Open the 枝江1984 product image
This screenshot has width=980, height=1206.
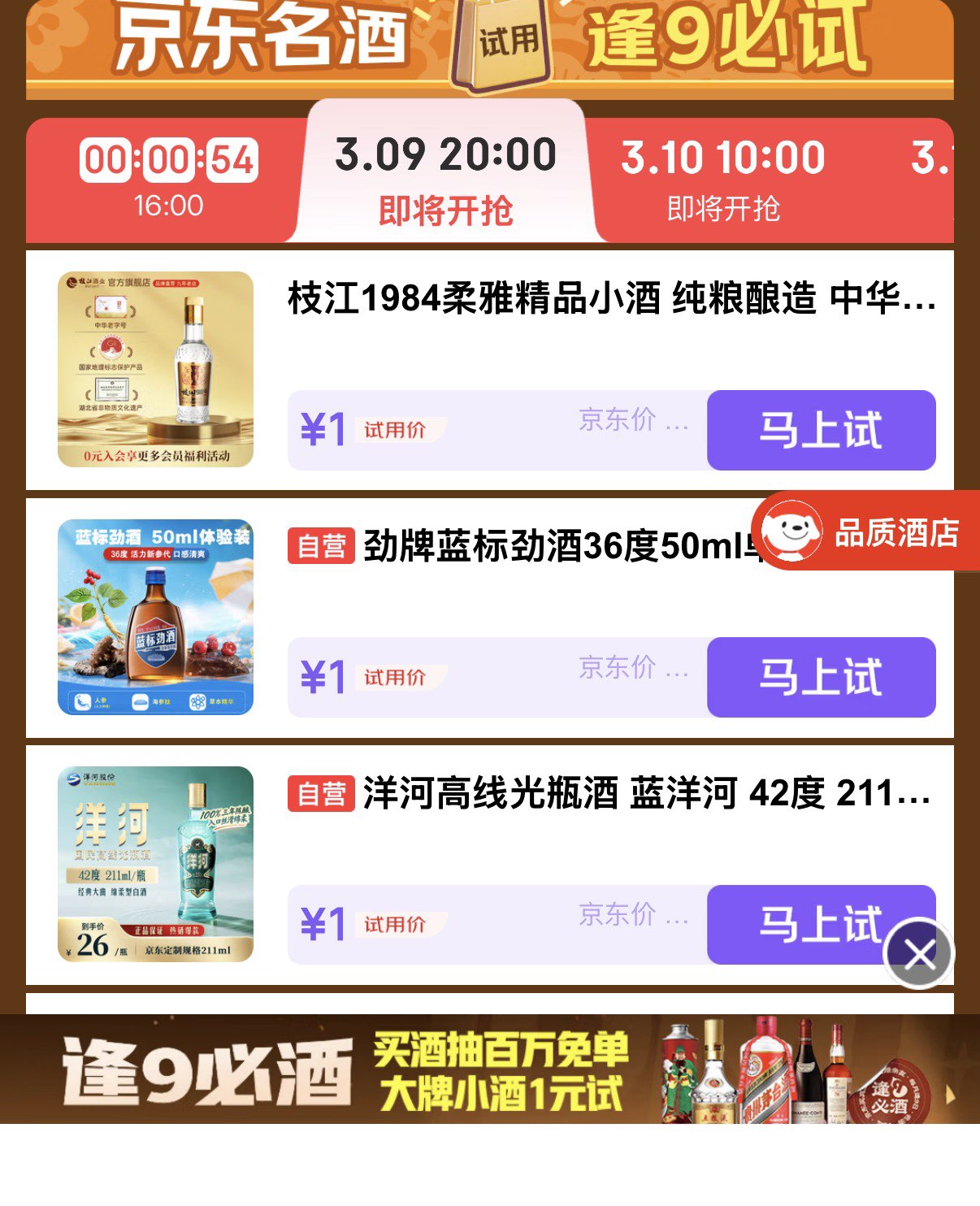coord(155,369)
